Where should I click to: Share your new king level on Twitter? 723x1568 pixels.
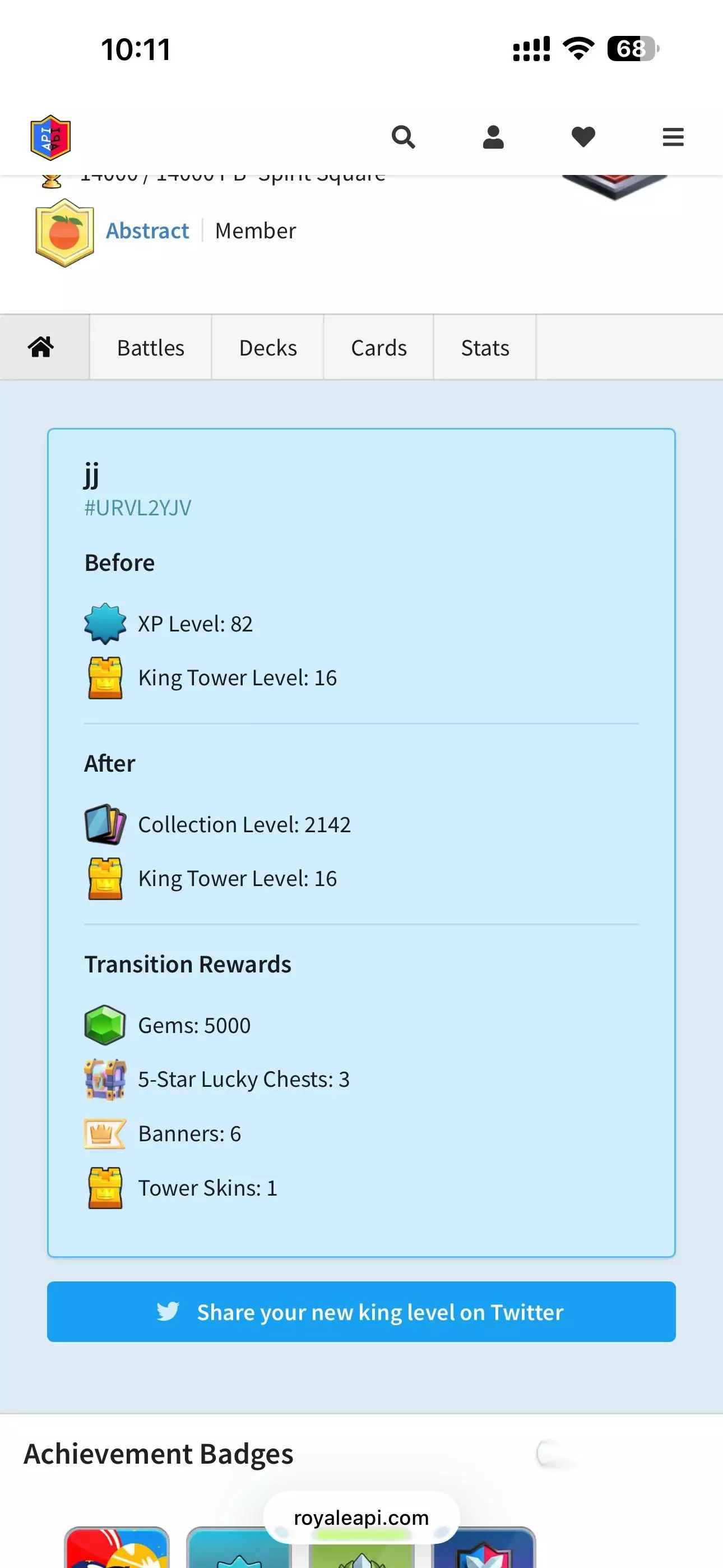pos(361,1312)
